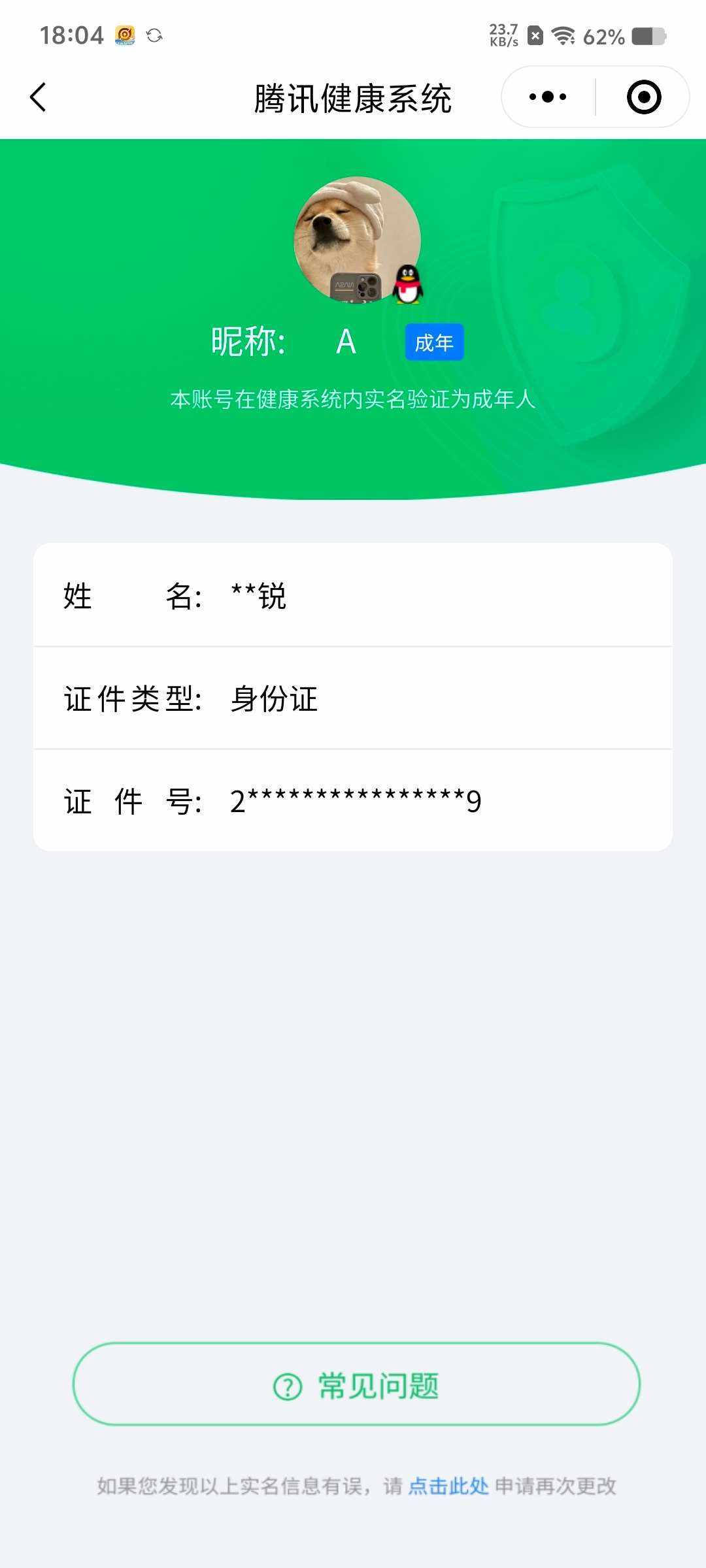
Task: Tap the sync/refresh status bar icon
Action: 156,37
